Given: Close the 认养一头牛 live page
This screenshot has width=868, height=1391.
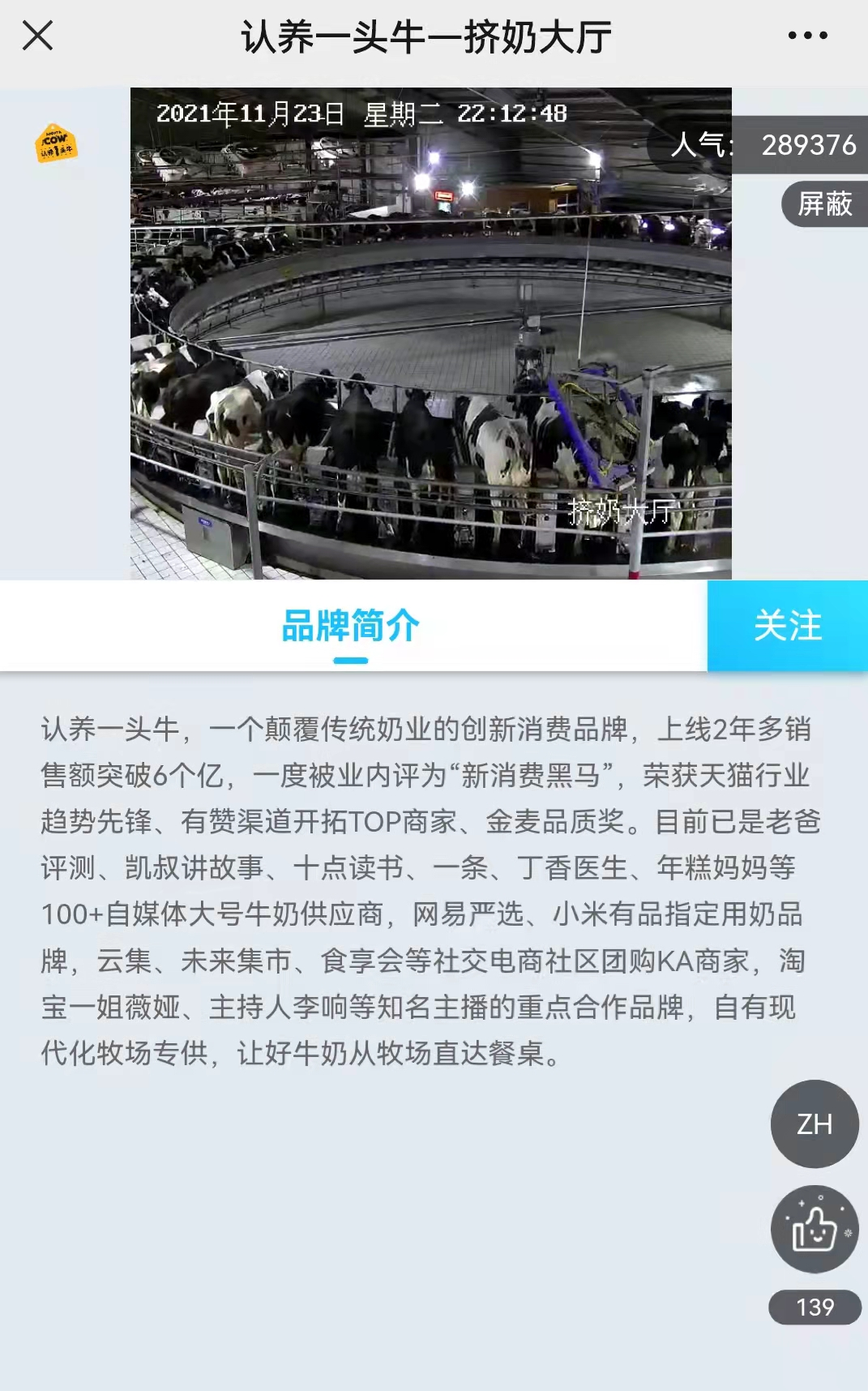Looking at the screenshot, I should tap(37, 36).
